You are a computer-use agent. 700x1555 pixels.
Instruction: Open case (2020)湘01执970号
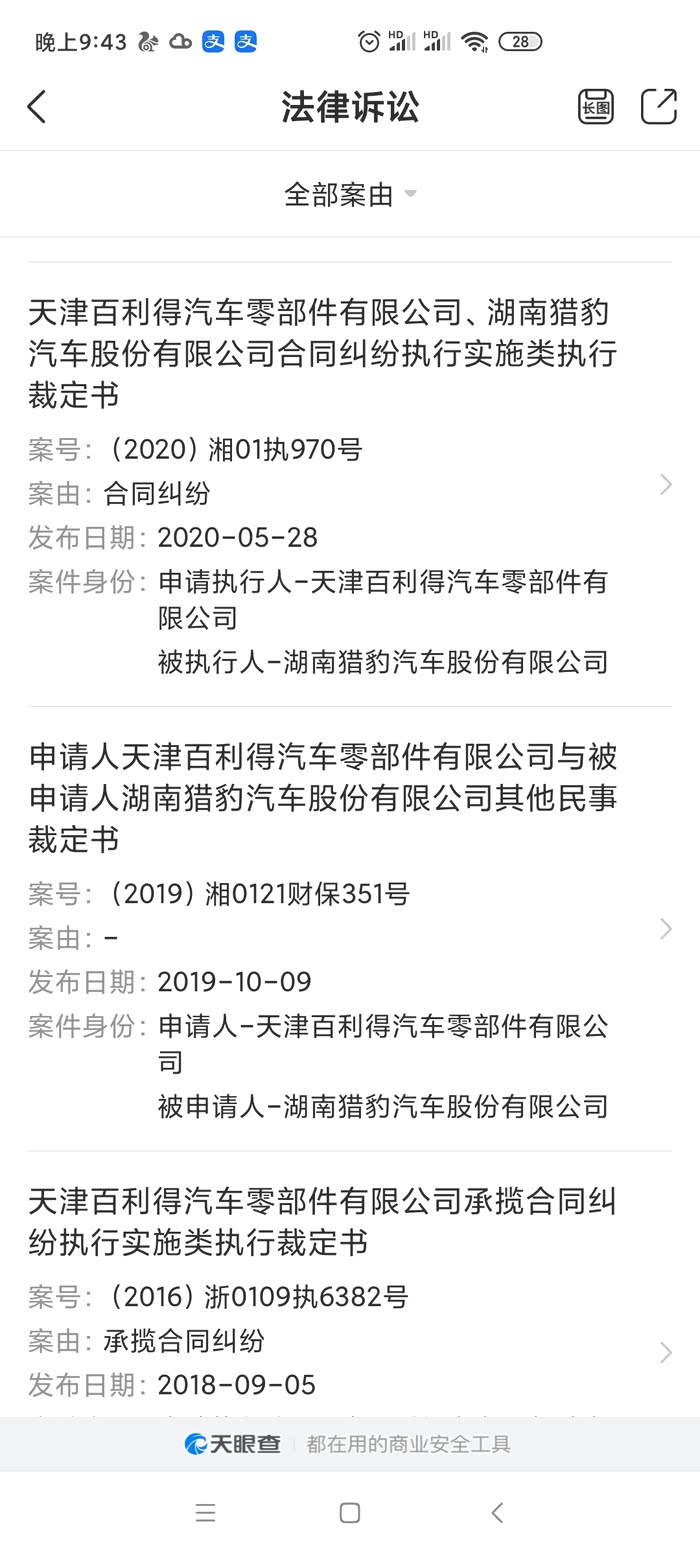350,485
